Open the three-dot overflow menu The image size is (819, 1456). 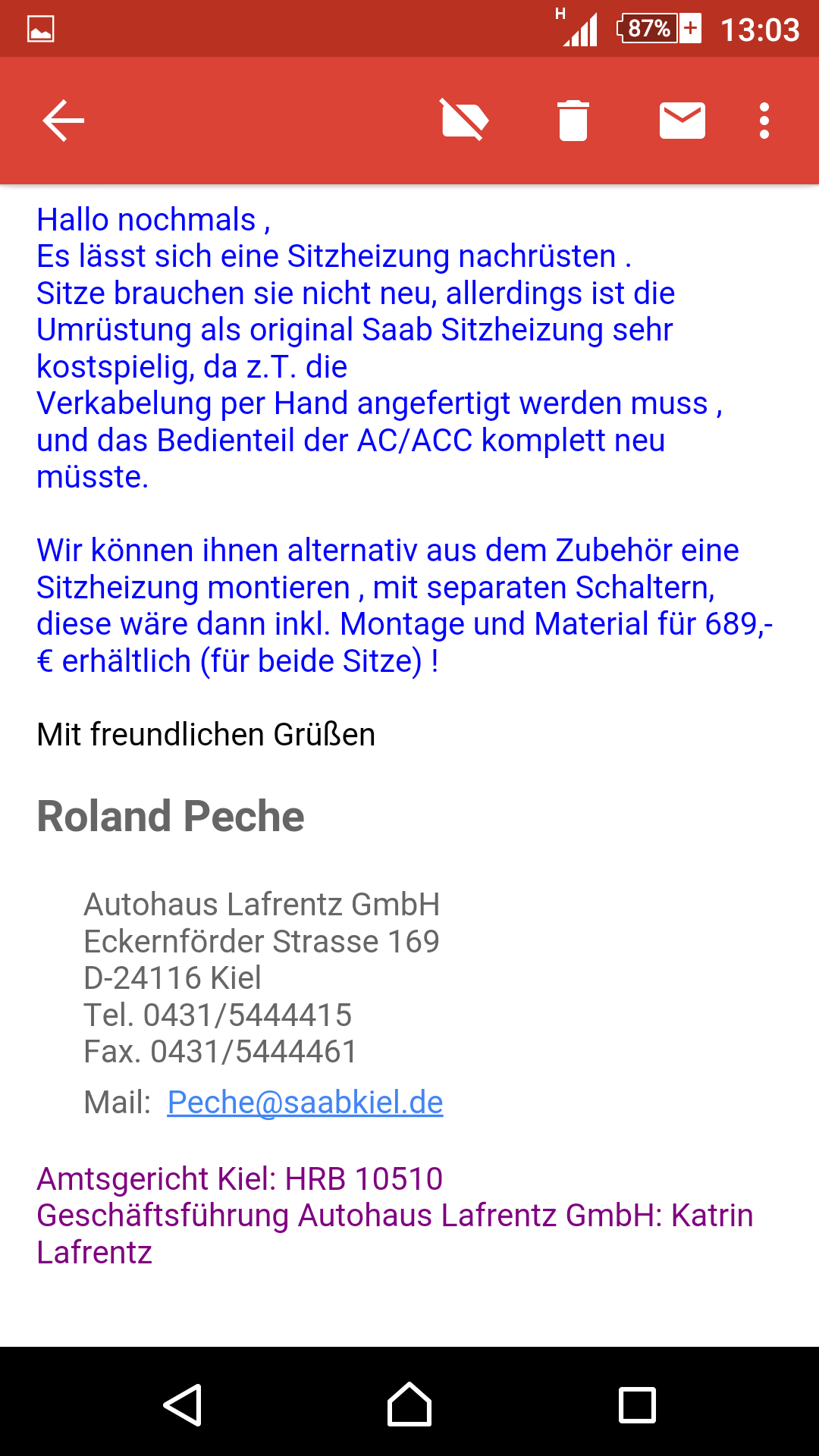[764, 121]
